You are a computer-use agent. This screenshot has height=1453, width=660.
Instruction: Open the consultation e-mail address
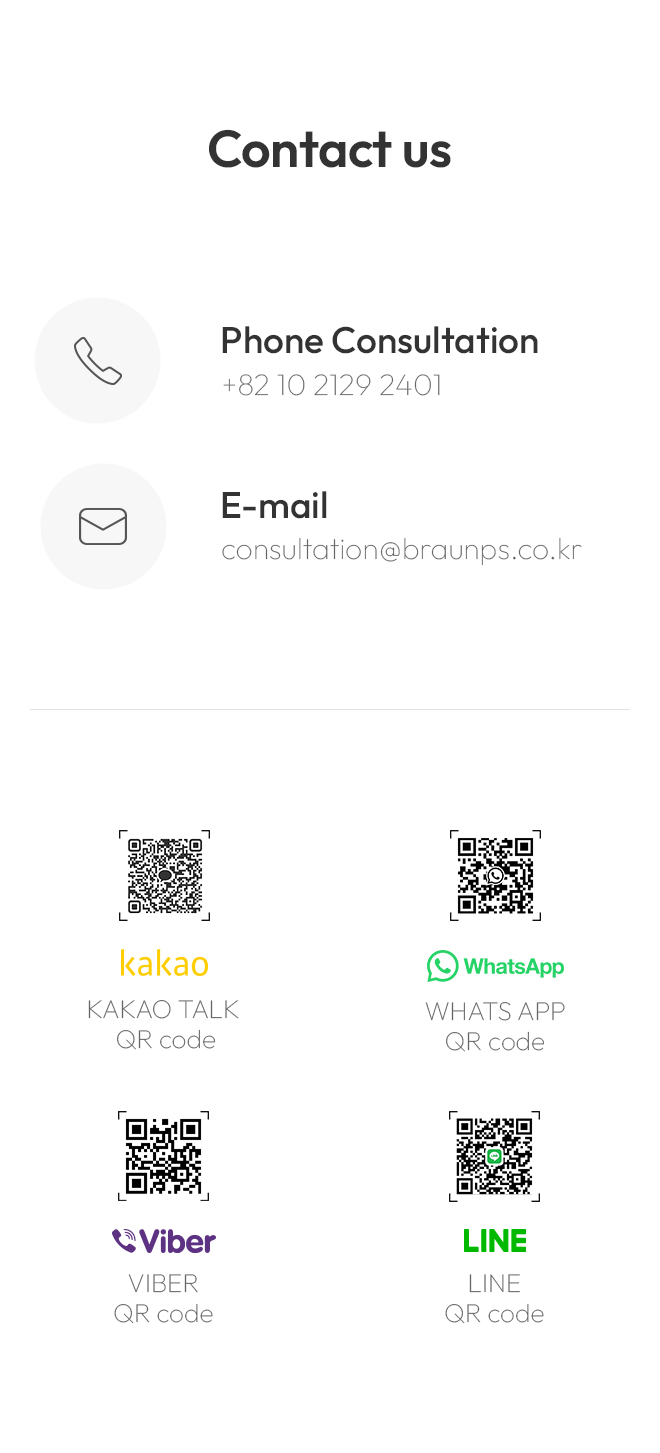point(400,550)
